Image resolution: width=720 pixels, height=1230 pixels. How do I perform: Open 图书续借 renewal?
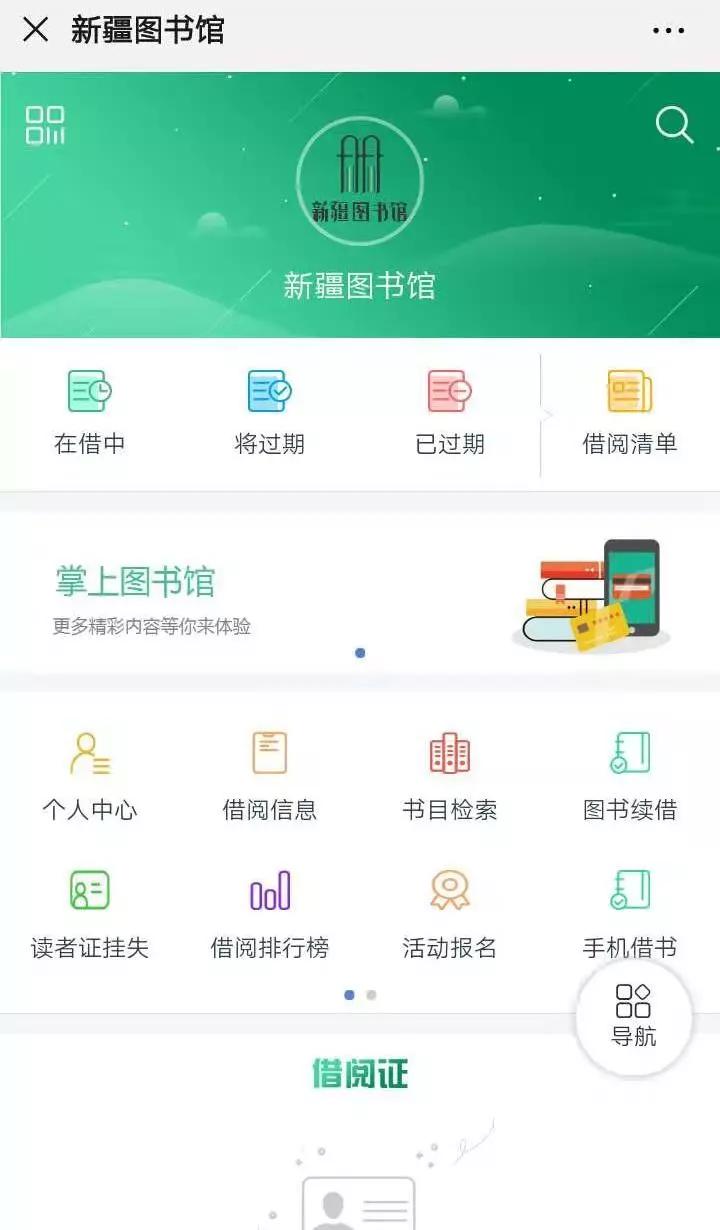[x=630, y=776]
